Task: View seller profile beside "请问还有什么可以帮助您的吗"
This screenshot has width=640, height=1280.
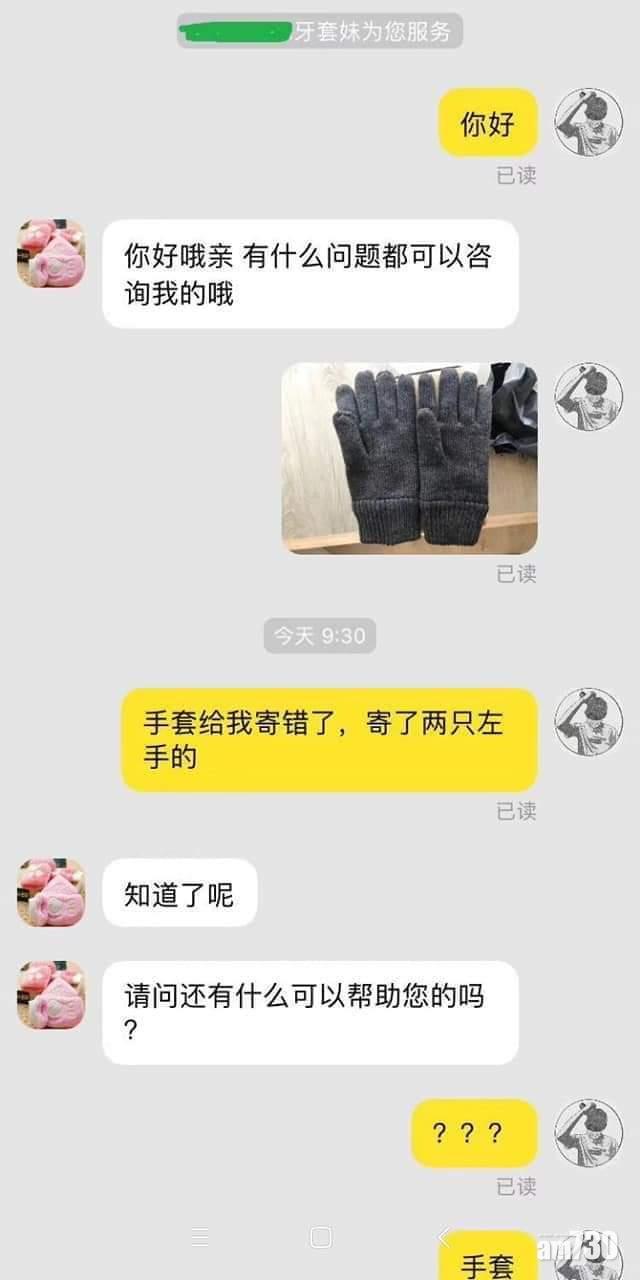Action: [x=51, y=996]
